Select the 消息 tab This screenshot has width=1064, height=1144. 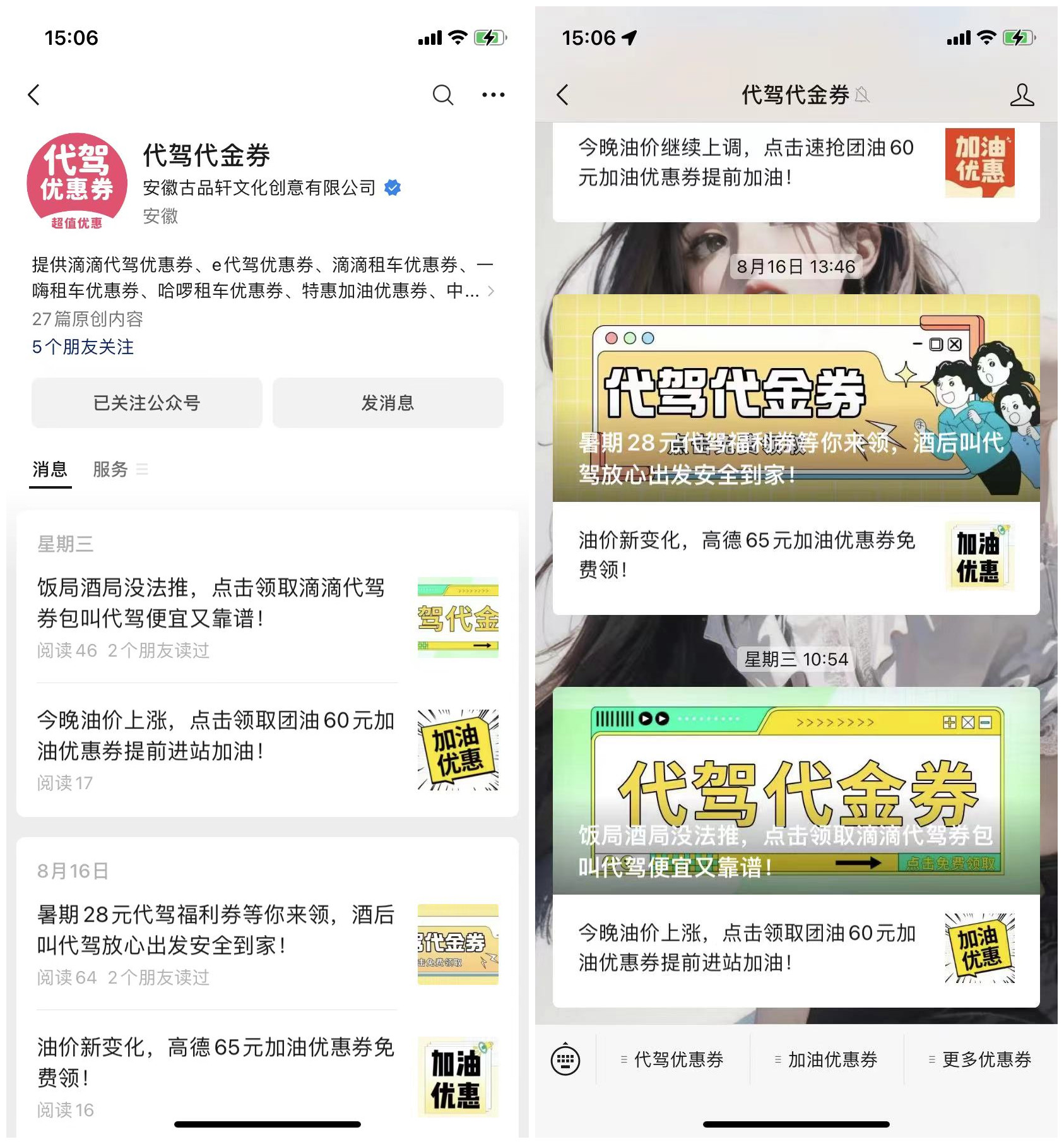[x=50, y=469]
